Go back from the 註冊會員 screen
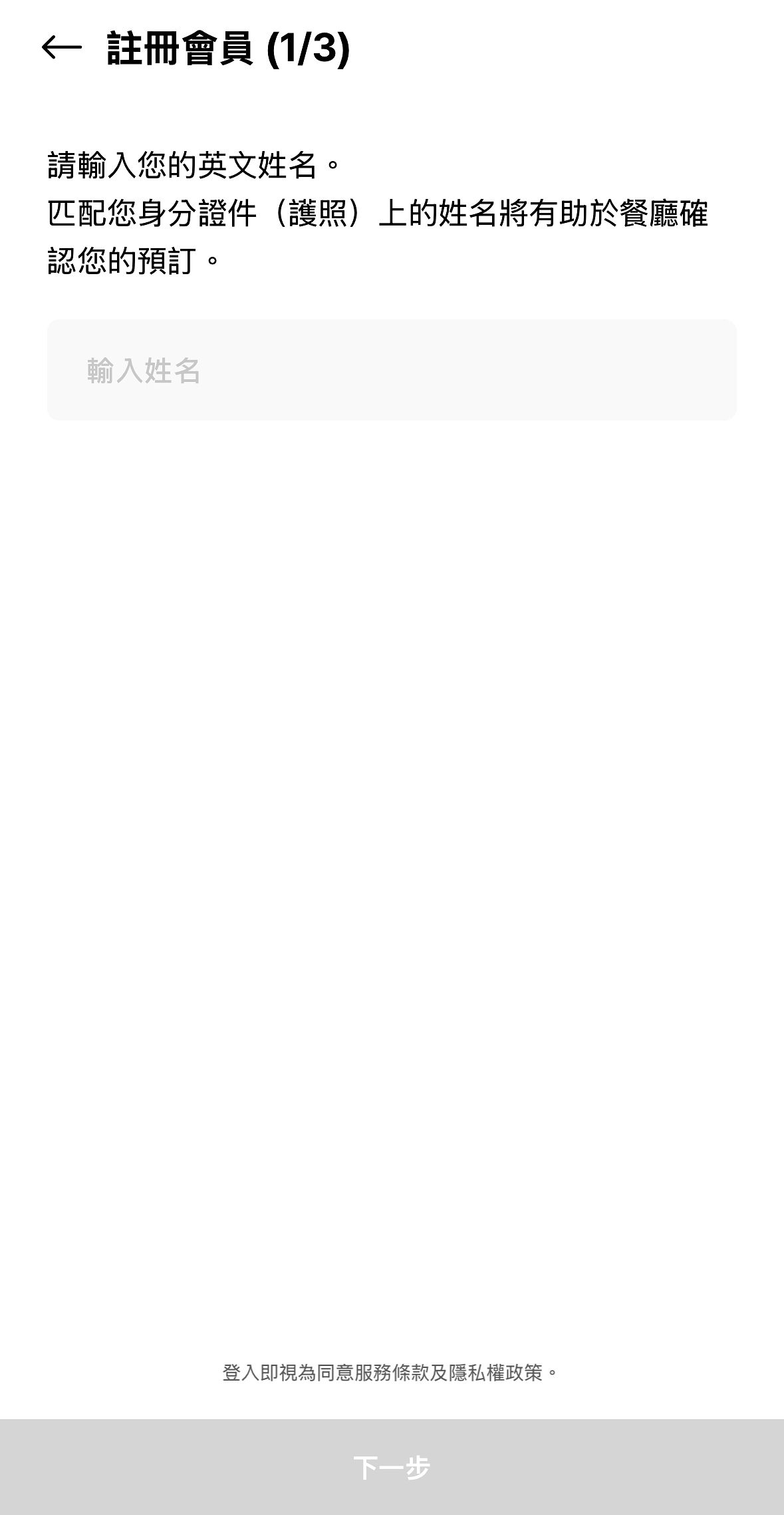 click(x=61, y=48)
